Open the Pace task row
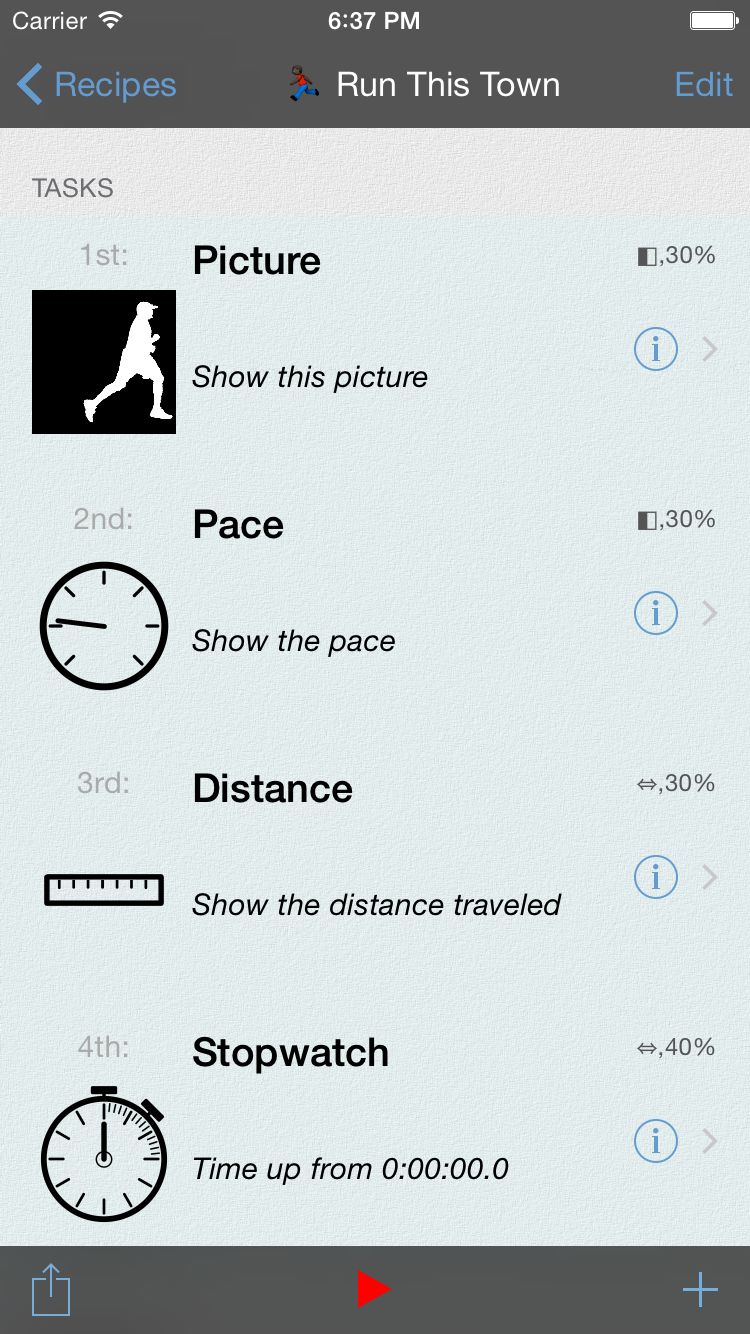Image resolution: width=750 pixels, height=1334 pixels. [375, 614]
